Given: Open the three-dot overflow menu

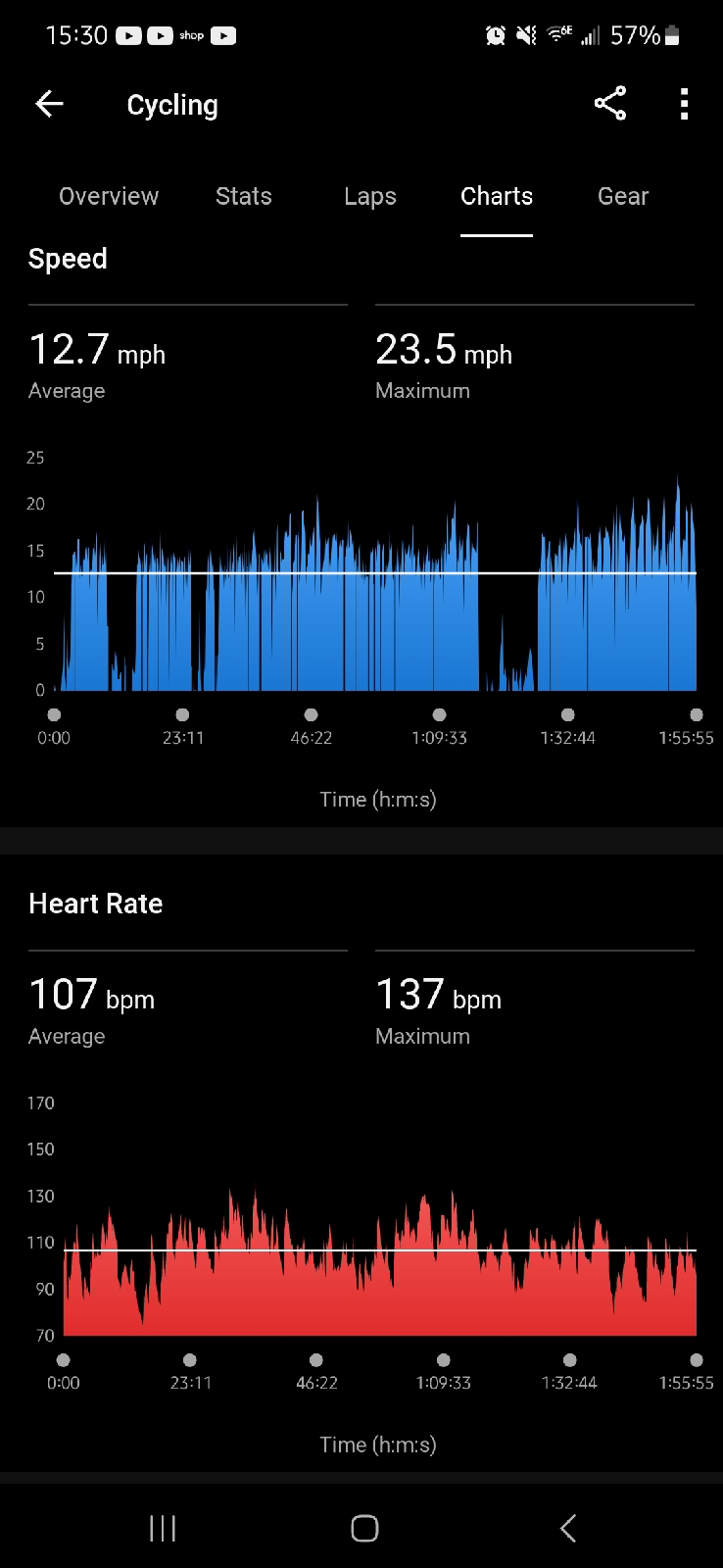Looking at the screenshot, I should pos(684,104).
